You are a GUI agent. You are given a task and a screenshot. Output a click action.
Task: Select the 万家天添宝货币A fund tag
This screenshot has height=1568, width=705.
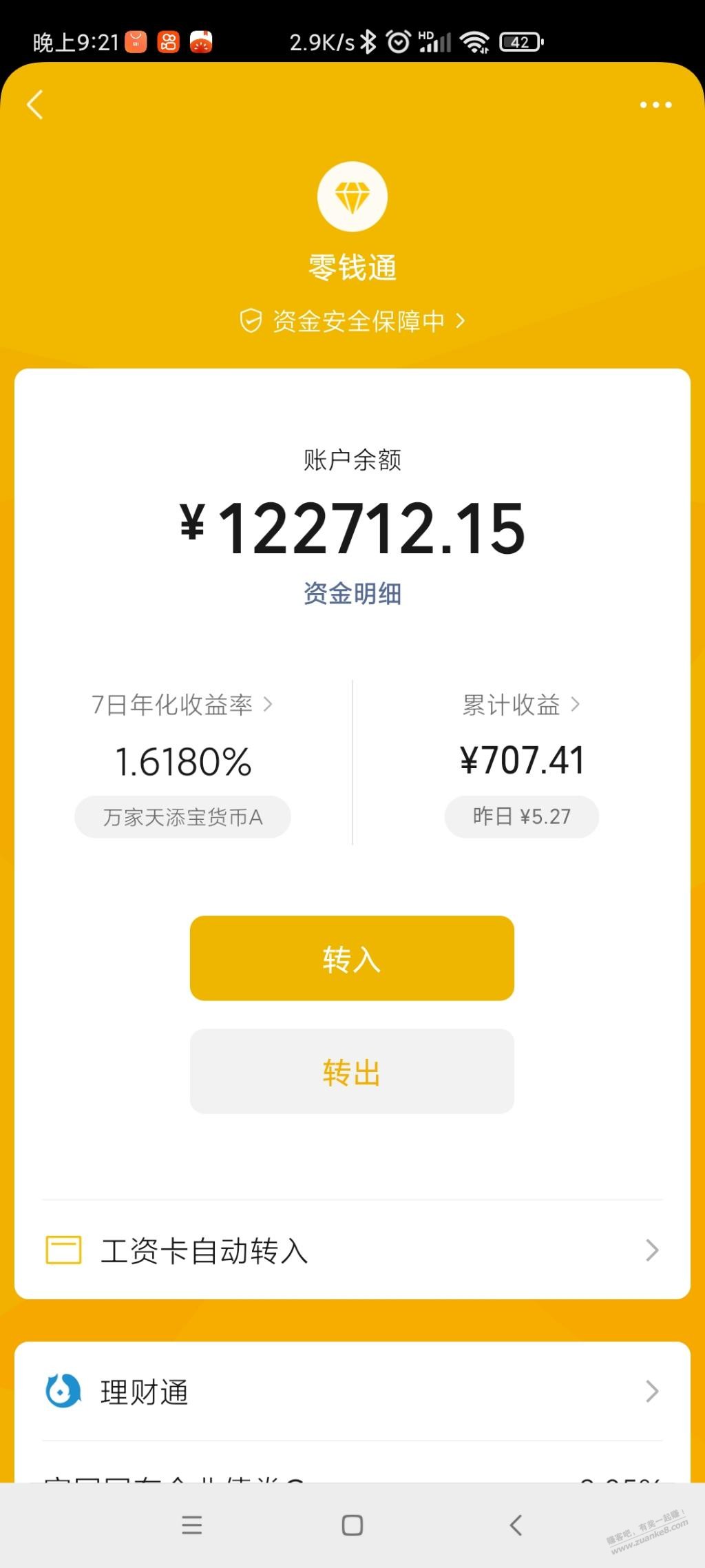pos(182,816)
